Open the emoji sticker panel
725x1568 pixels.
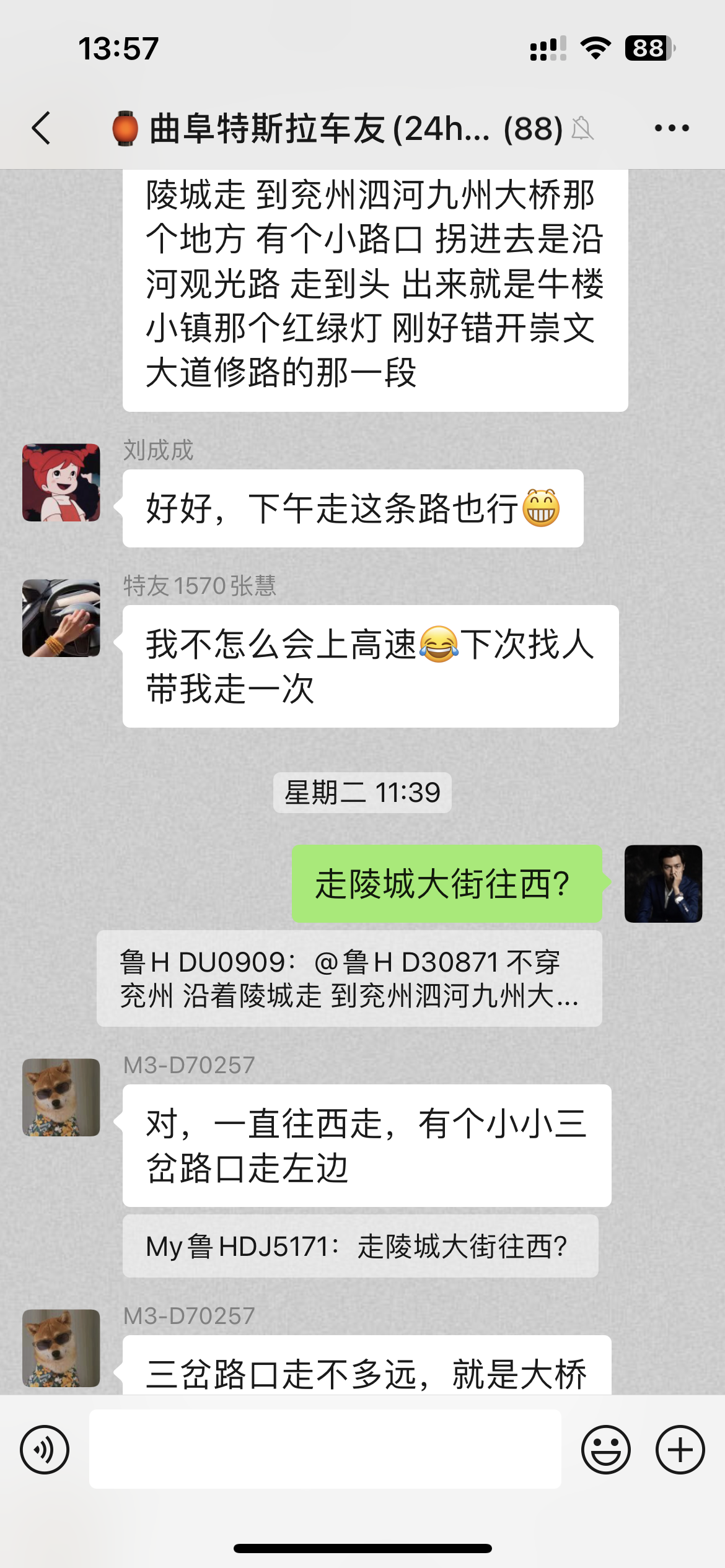point(605,1450)
